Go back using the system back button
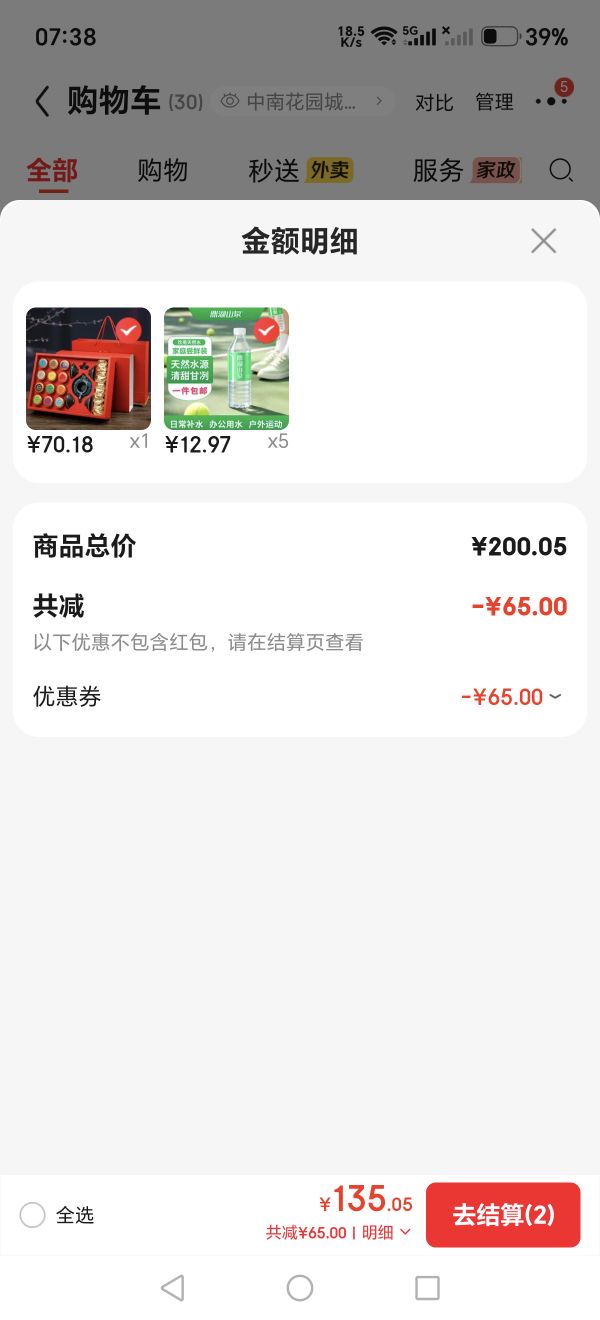 pyautogui.click(x=173, y=1288)
